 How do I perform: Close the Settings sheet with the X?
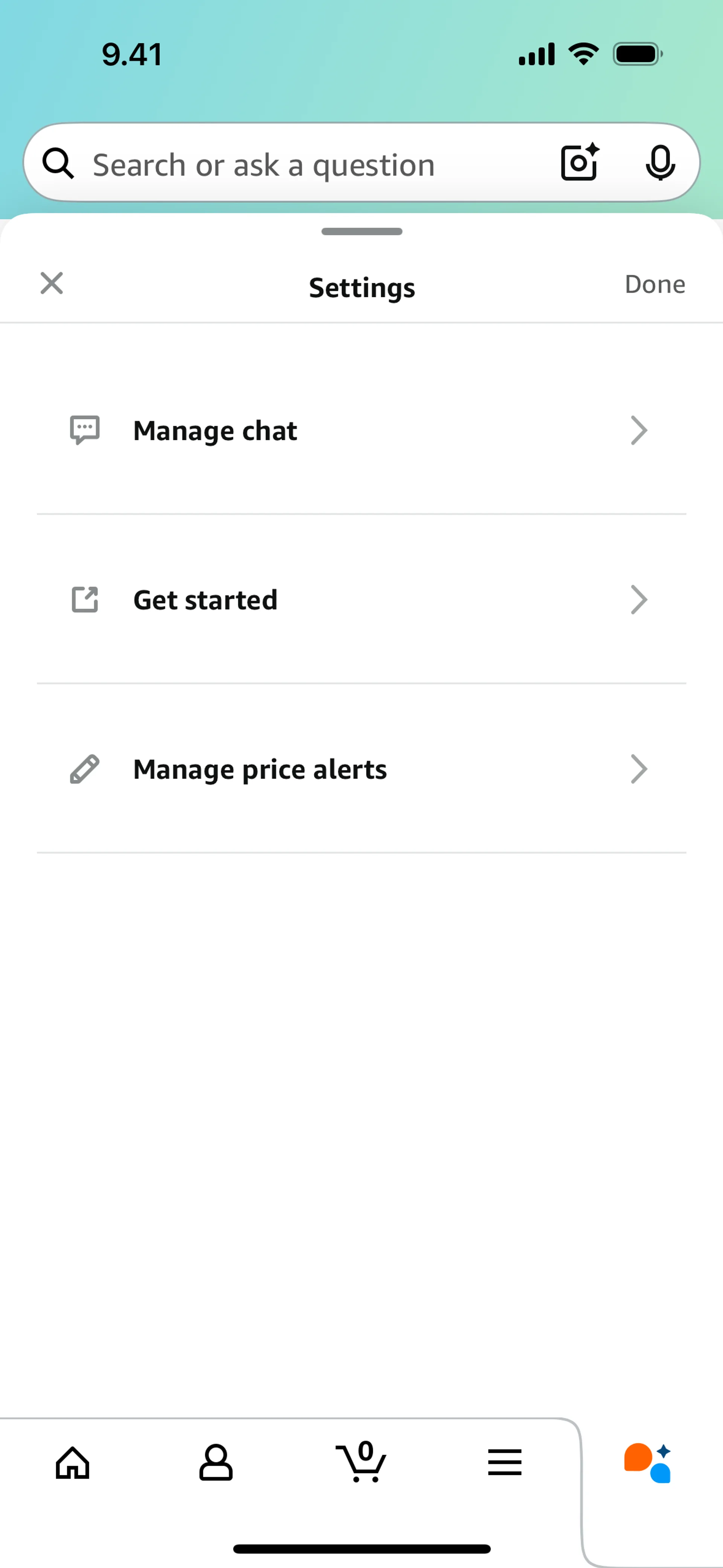pyautogui.click(x=52, y=283)
